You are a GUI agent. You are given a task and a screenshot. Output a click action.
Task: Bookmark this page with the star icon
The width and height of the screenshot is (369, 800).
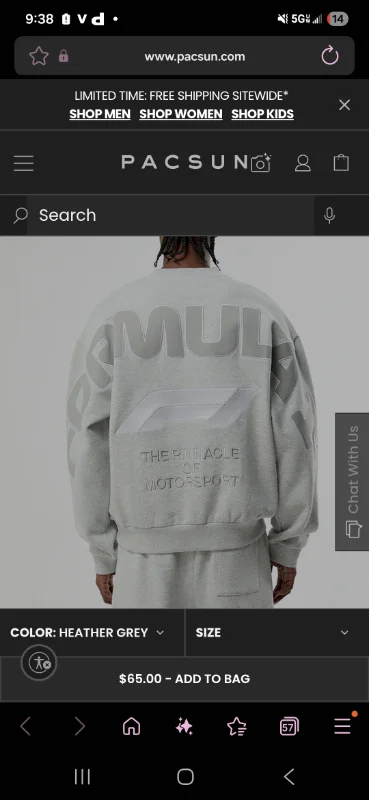point(39,56)
